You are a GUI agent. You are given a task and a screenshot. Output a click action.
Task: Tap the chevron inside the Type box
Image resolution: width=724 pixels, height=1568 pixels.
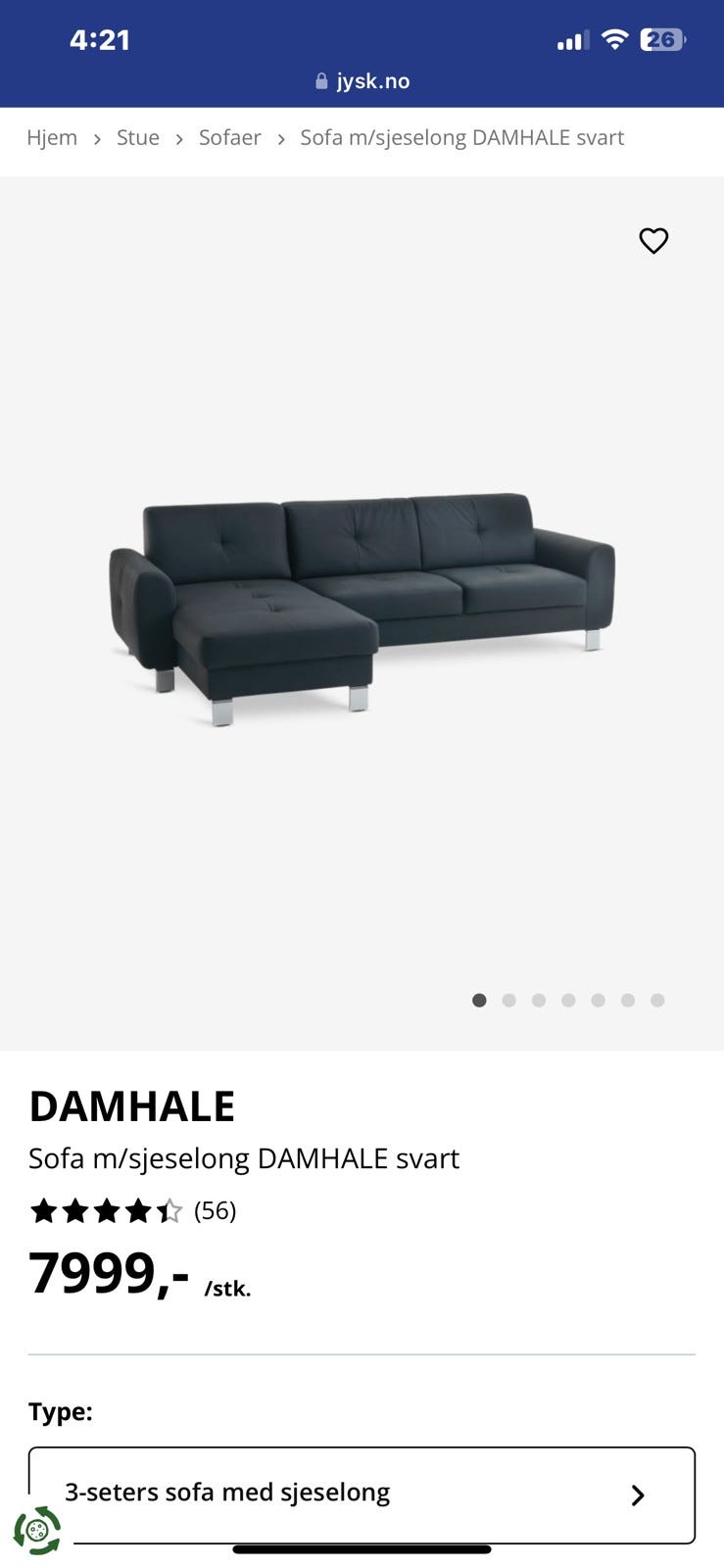638,1494
